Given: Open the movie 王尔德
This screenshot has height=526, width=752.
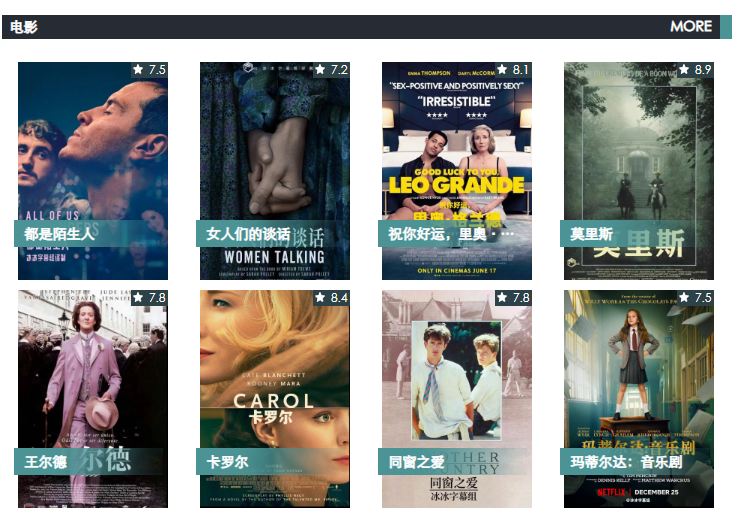Looking at the screenshot, I should 92,398.
